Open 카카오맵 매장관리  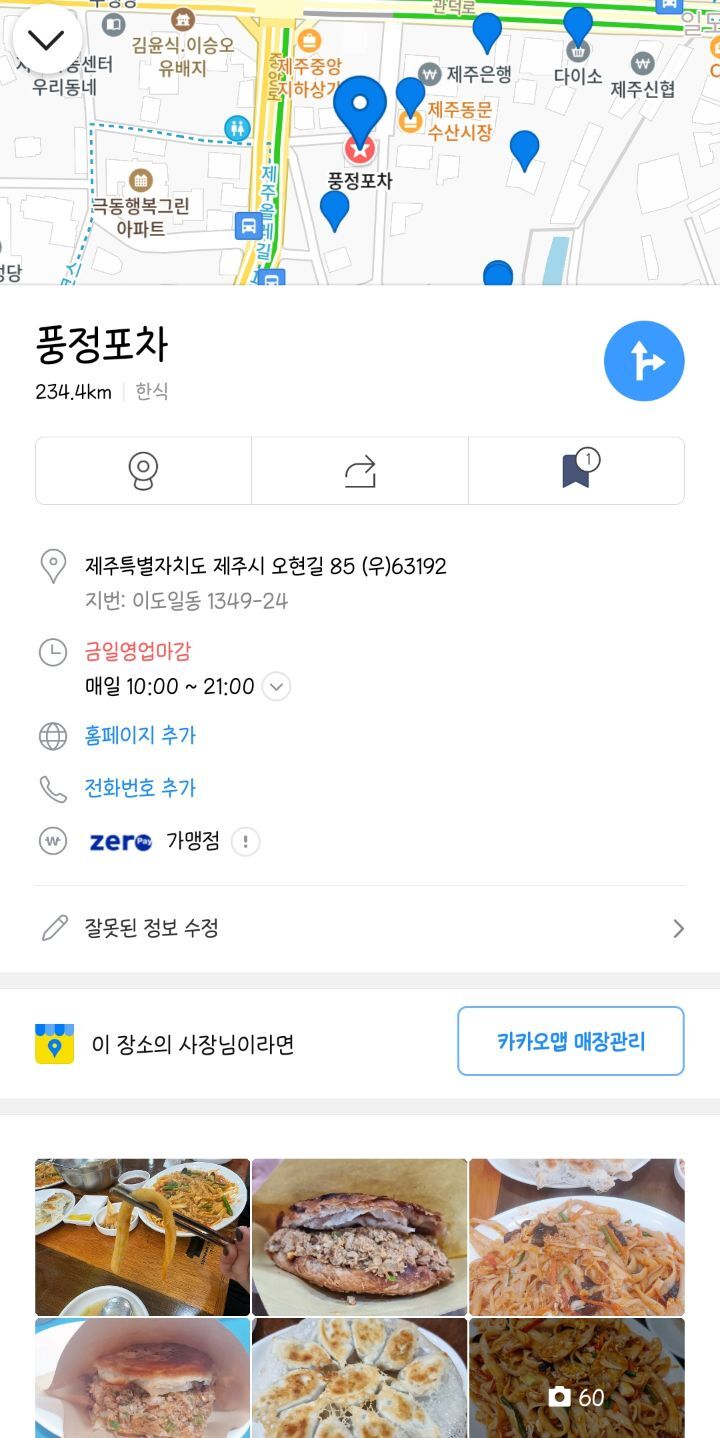pos(570,1041)
